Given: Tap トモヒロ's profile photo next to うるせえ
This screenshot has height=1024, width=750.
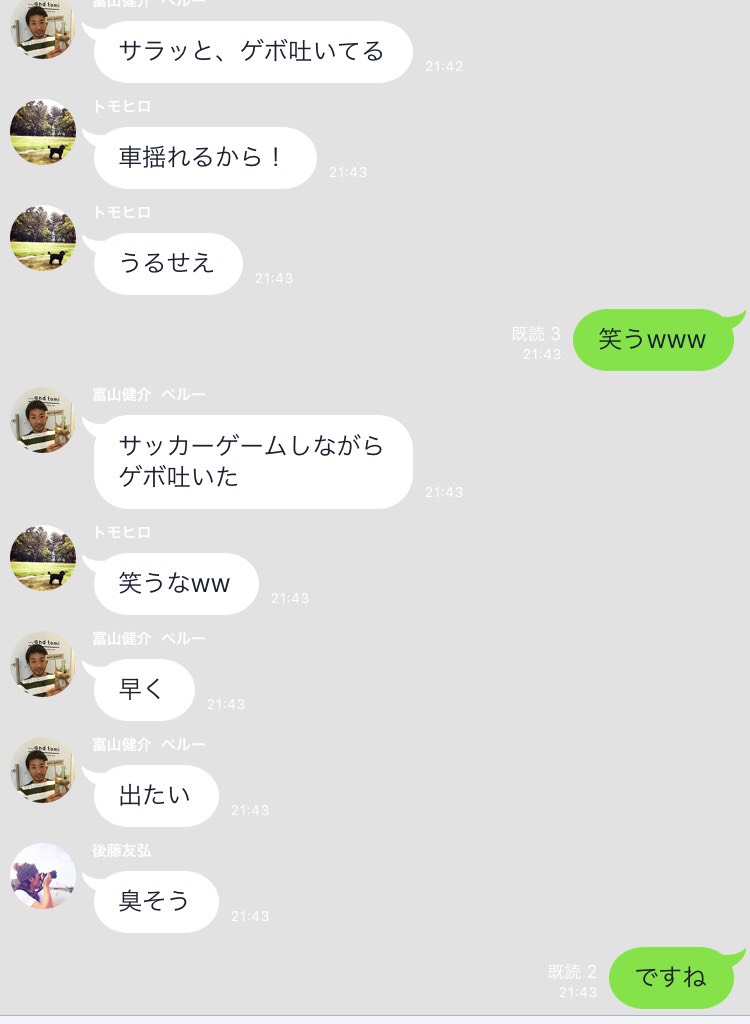Looking at the screenshot, I should 43,238.
